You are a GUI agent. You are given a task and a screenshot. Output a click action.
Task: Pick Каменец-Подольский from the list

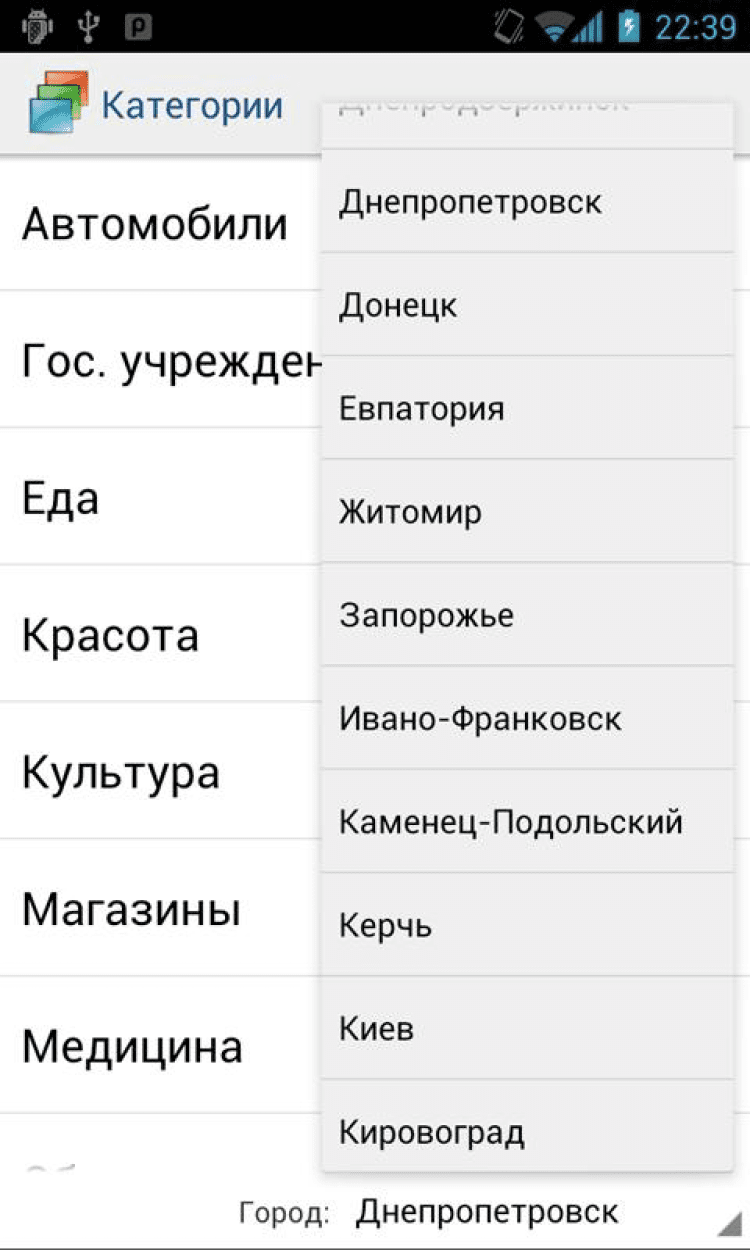coord(527,822)
